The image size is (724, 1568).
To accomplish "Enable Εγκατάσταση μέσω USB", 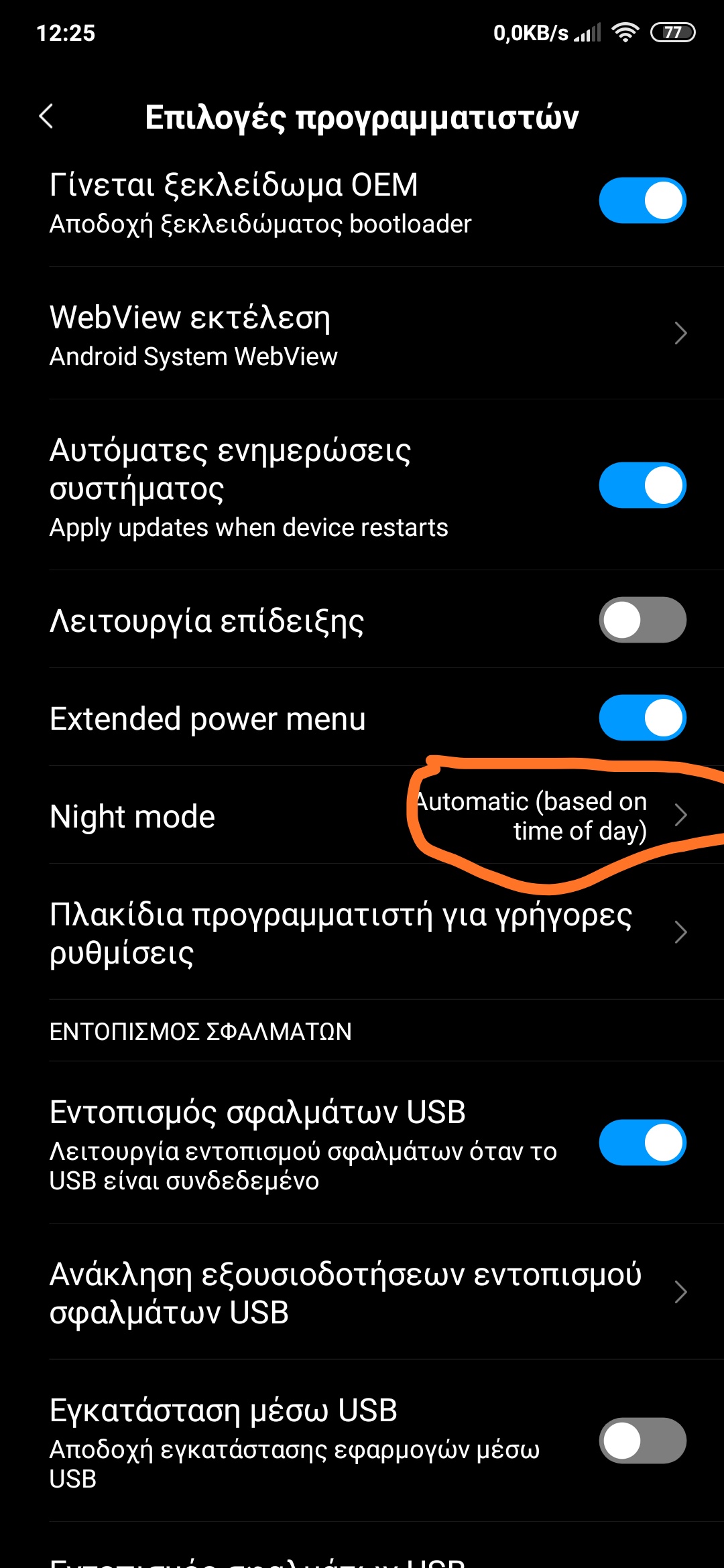I will 642,1440.
